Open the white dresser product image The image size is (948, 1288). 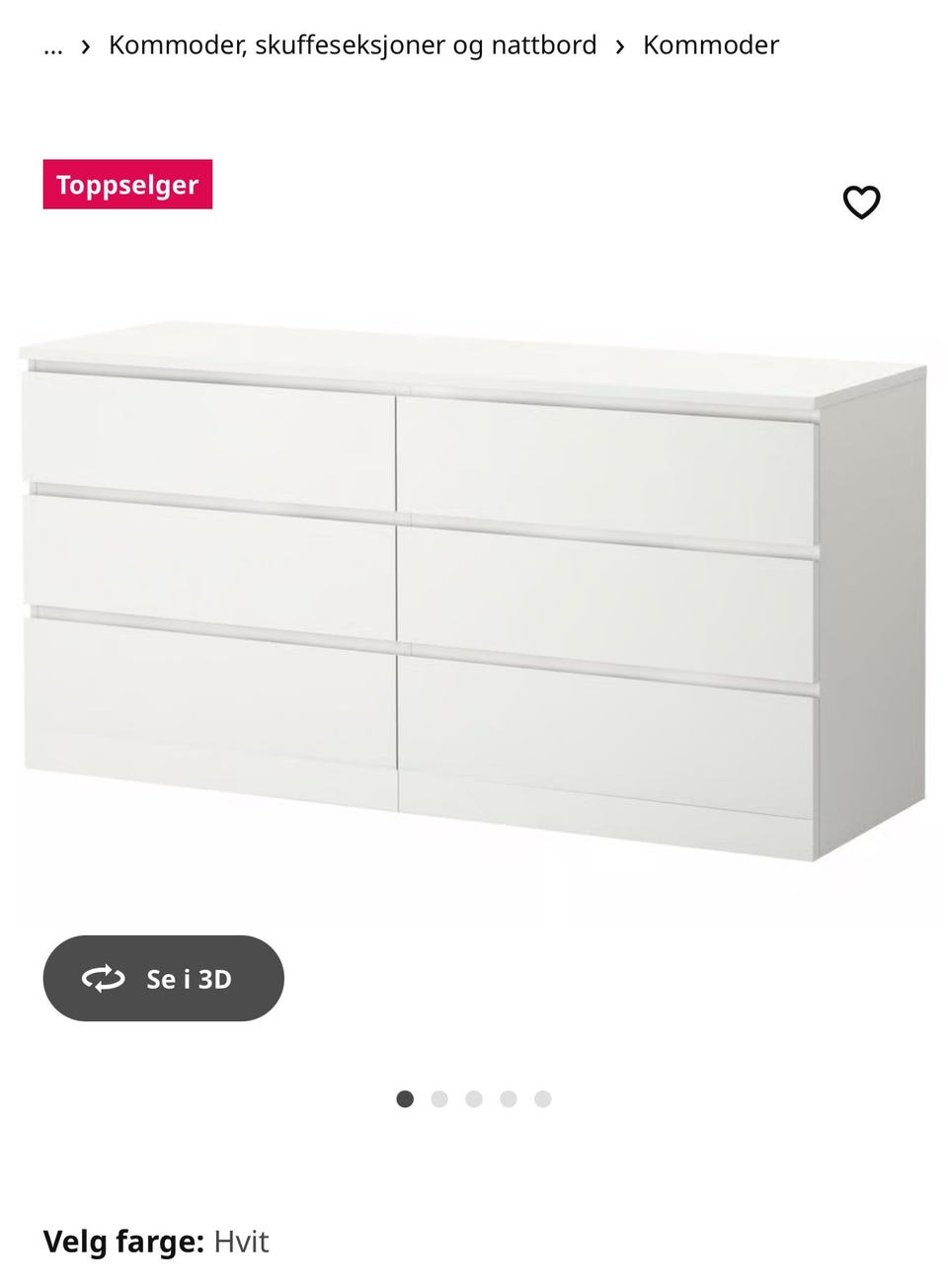[x=474, y=593]
